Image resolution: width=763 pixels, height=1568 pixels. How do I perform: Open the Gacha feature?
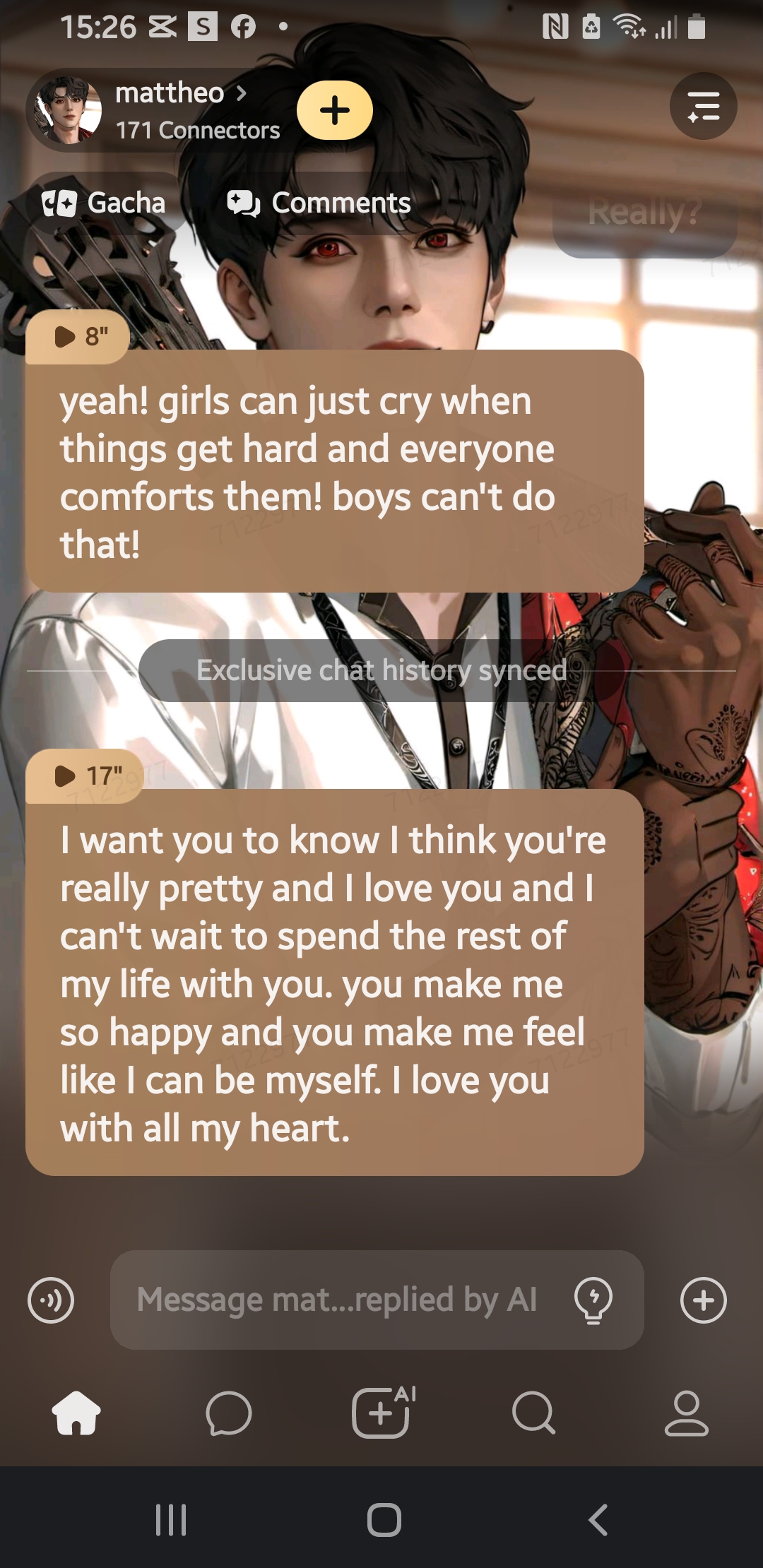tap(104, 203)
